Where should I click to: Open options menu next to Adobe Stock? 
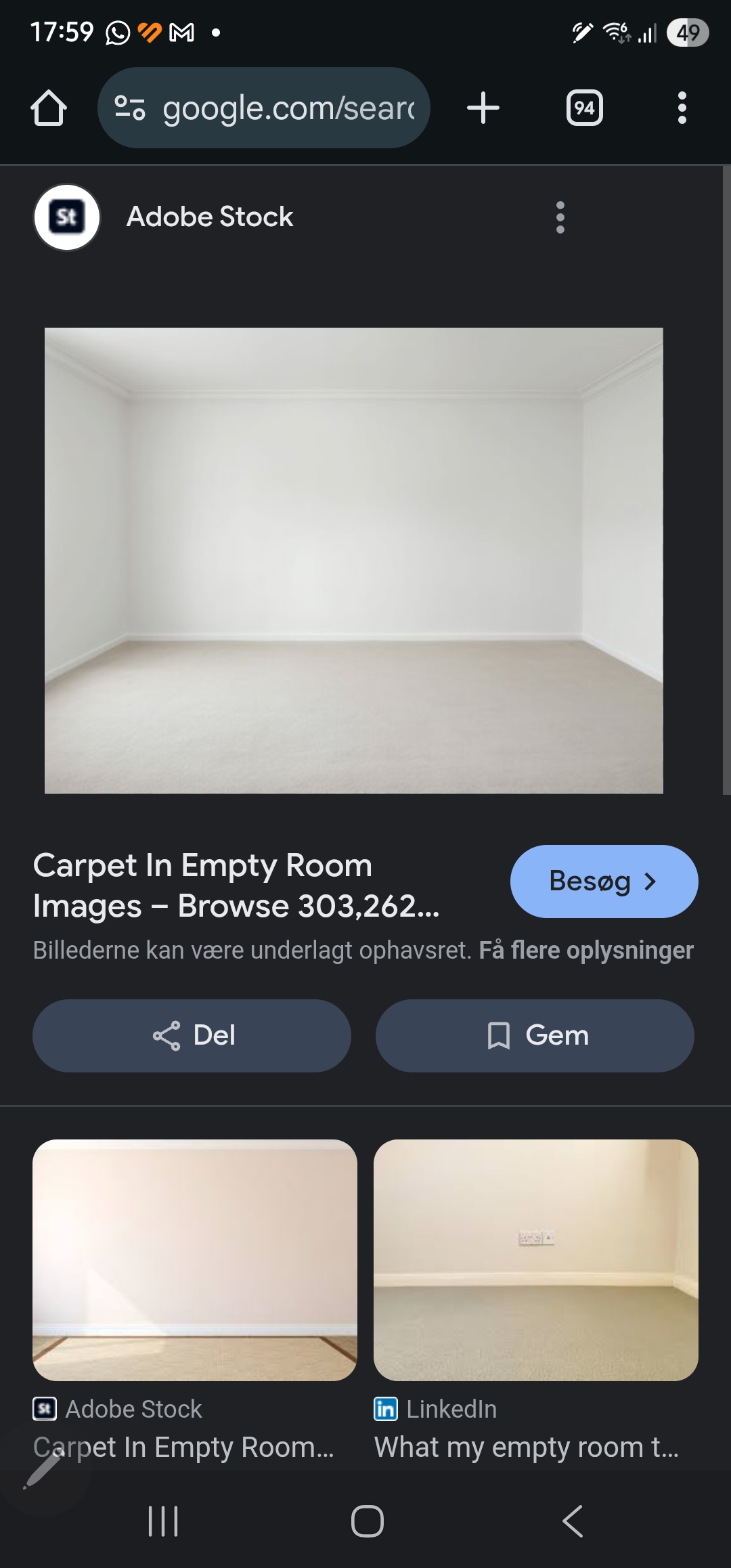(x=560, y=217)
